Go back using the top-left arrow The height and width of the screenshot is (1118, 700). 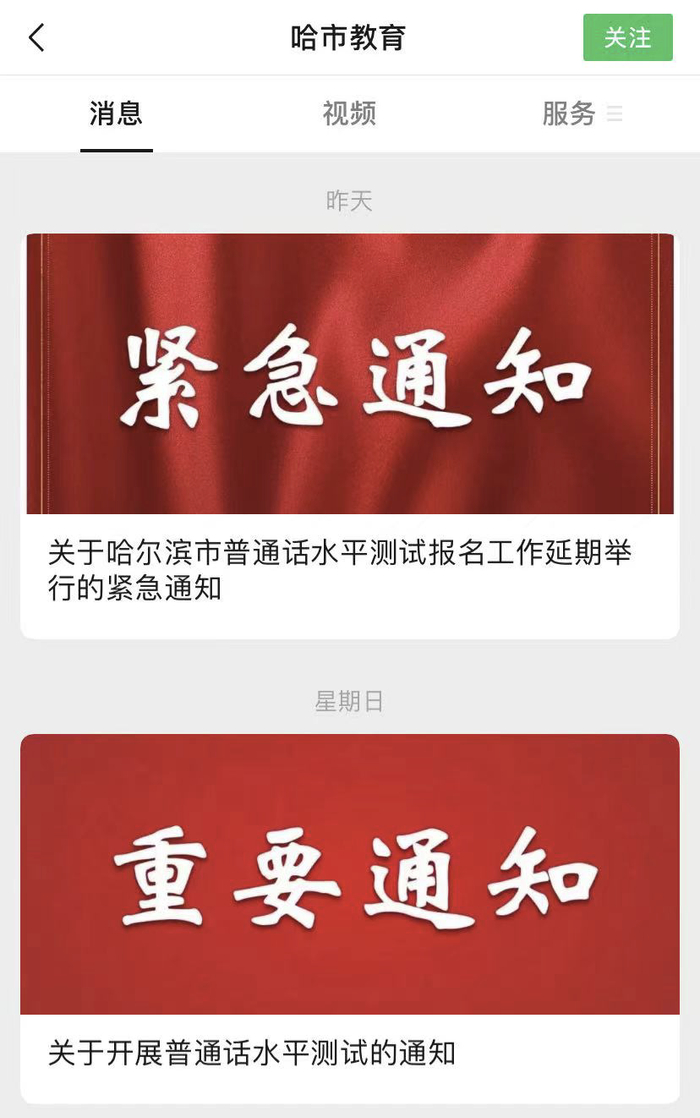(x=37, y=38)
